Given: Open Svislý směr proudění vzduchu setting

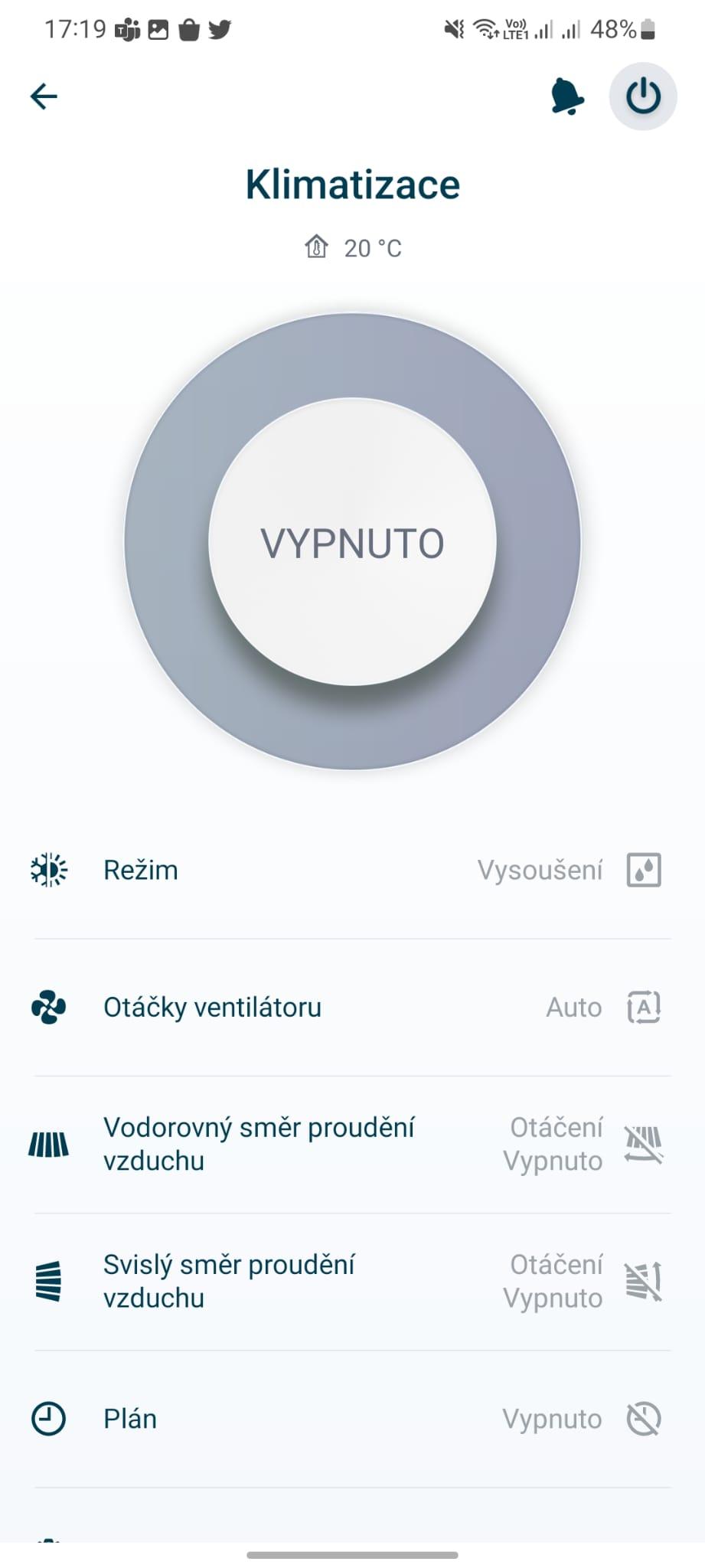Looking at the screenshot, I should (352, 1282).
